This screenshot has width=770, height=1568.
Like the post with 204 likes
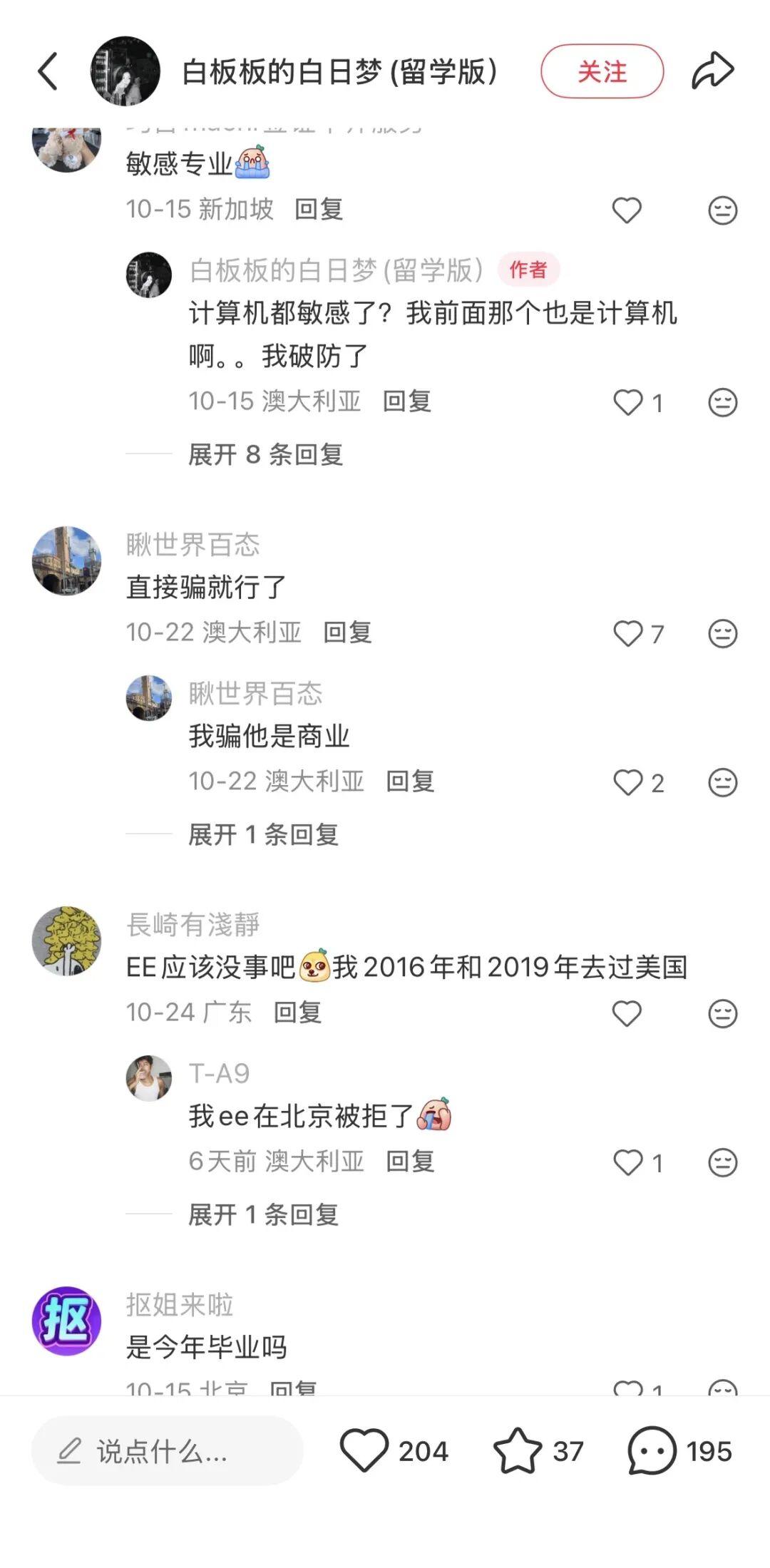pos(364,1451)
